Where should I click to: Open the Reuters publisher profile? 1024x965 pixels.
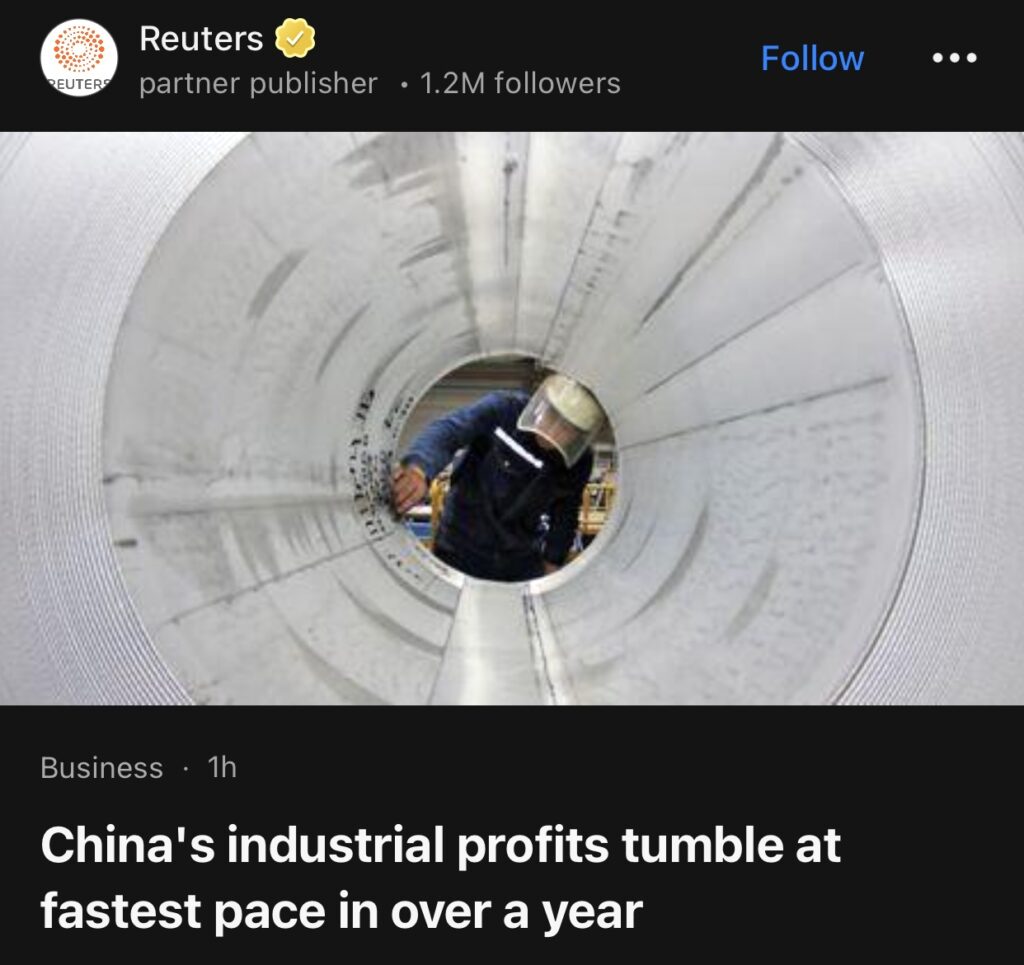tap(201, 39)
